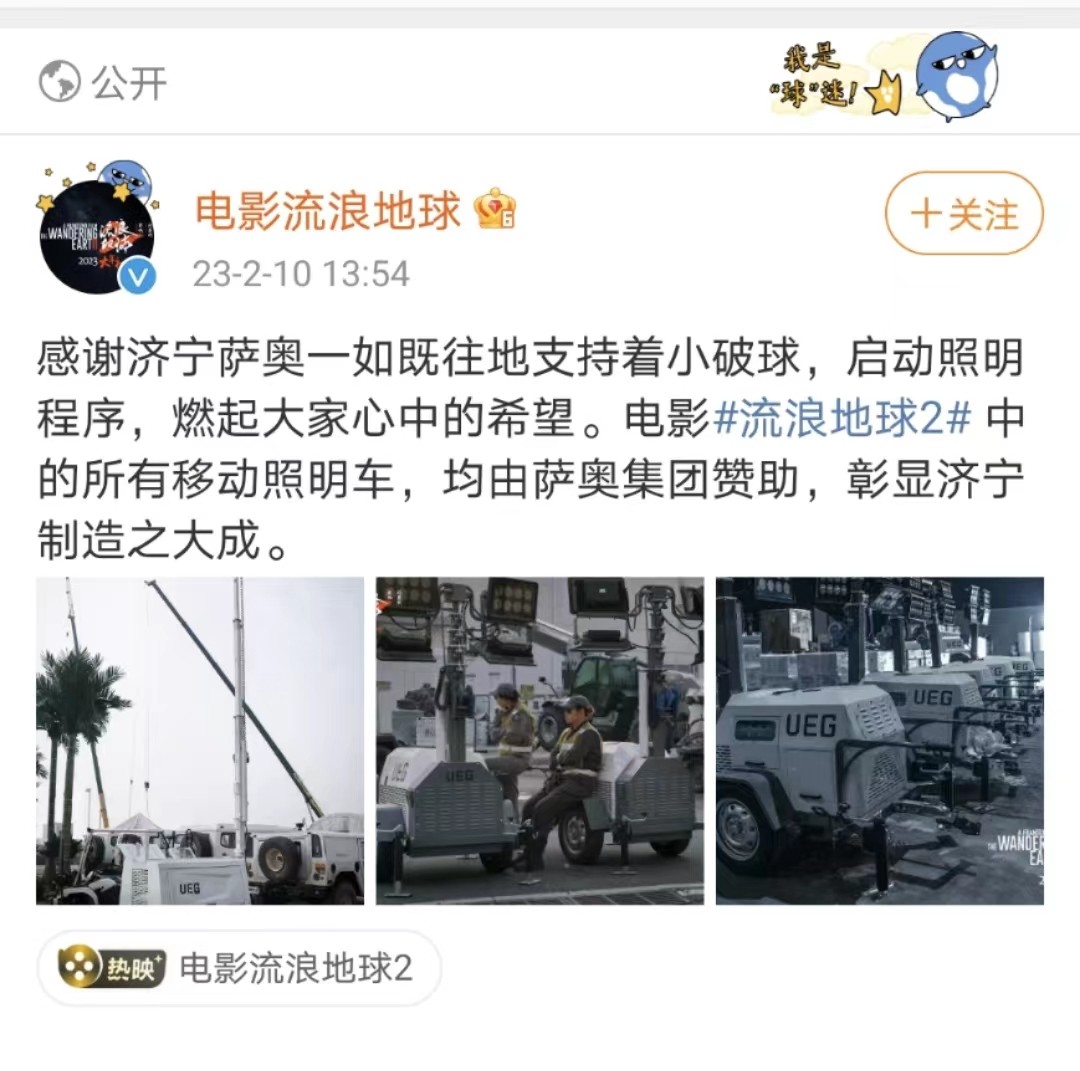Viewport: 1080px width, 1071px height.
Task: Open the 电影流浪地球 account name
Action: point(328,212)
